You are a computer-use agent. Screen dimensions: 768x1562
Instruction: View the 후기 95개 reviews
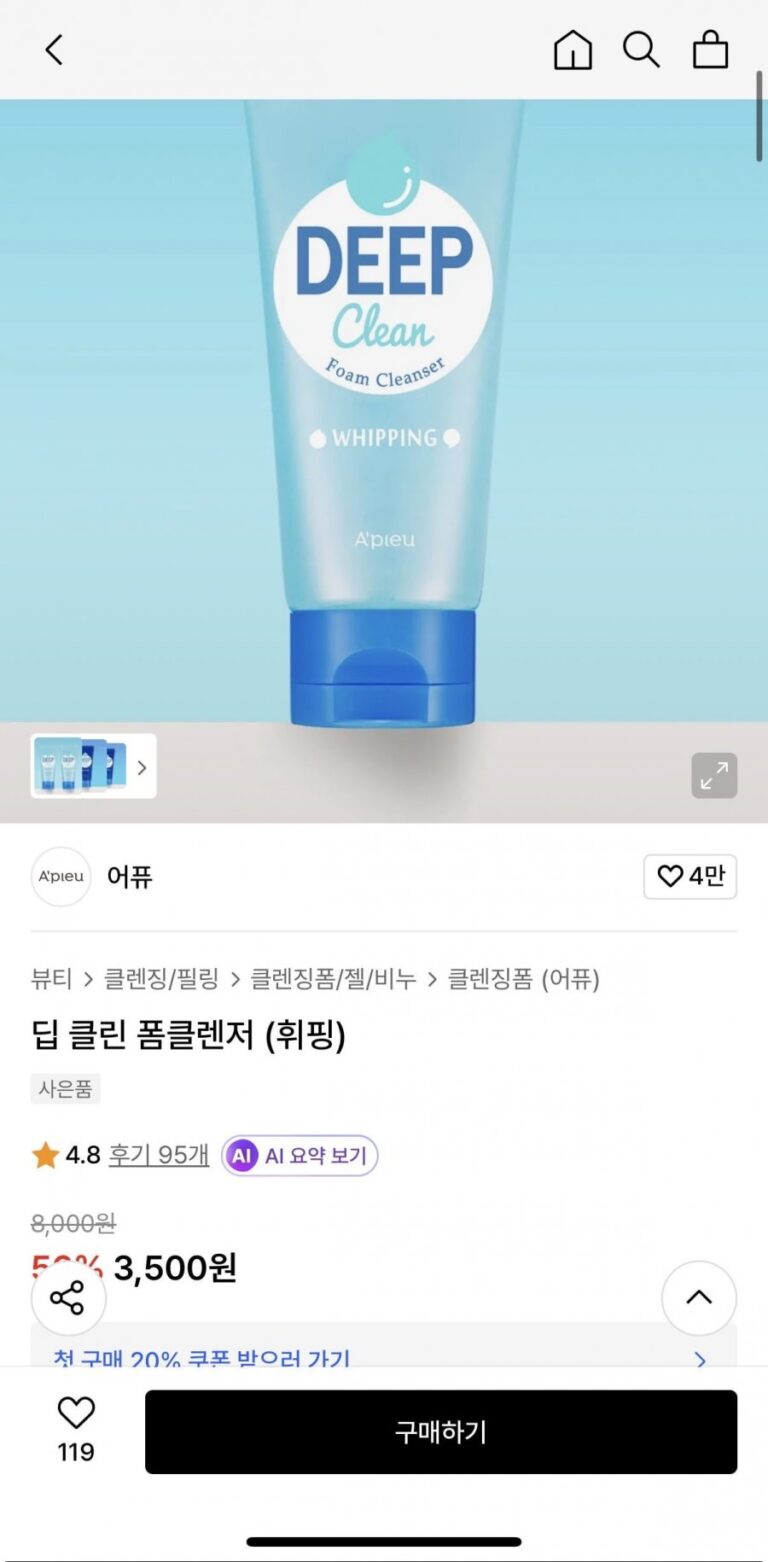[x=158, y=1155]
